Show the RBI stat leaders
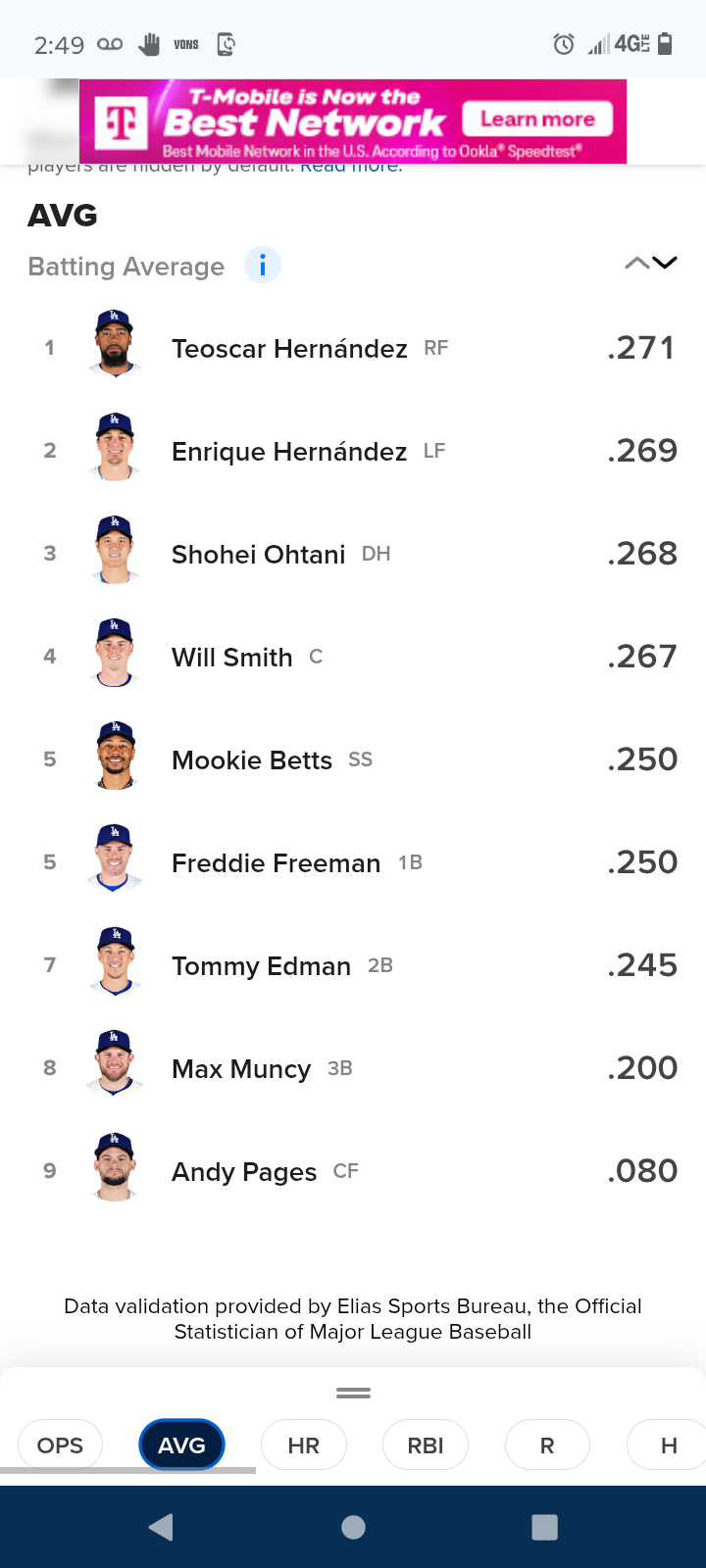 426,1445
